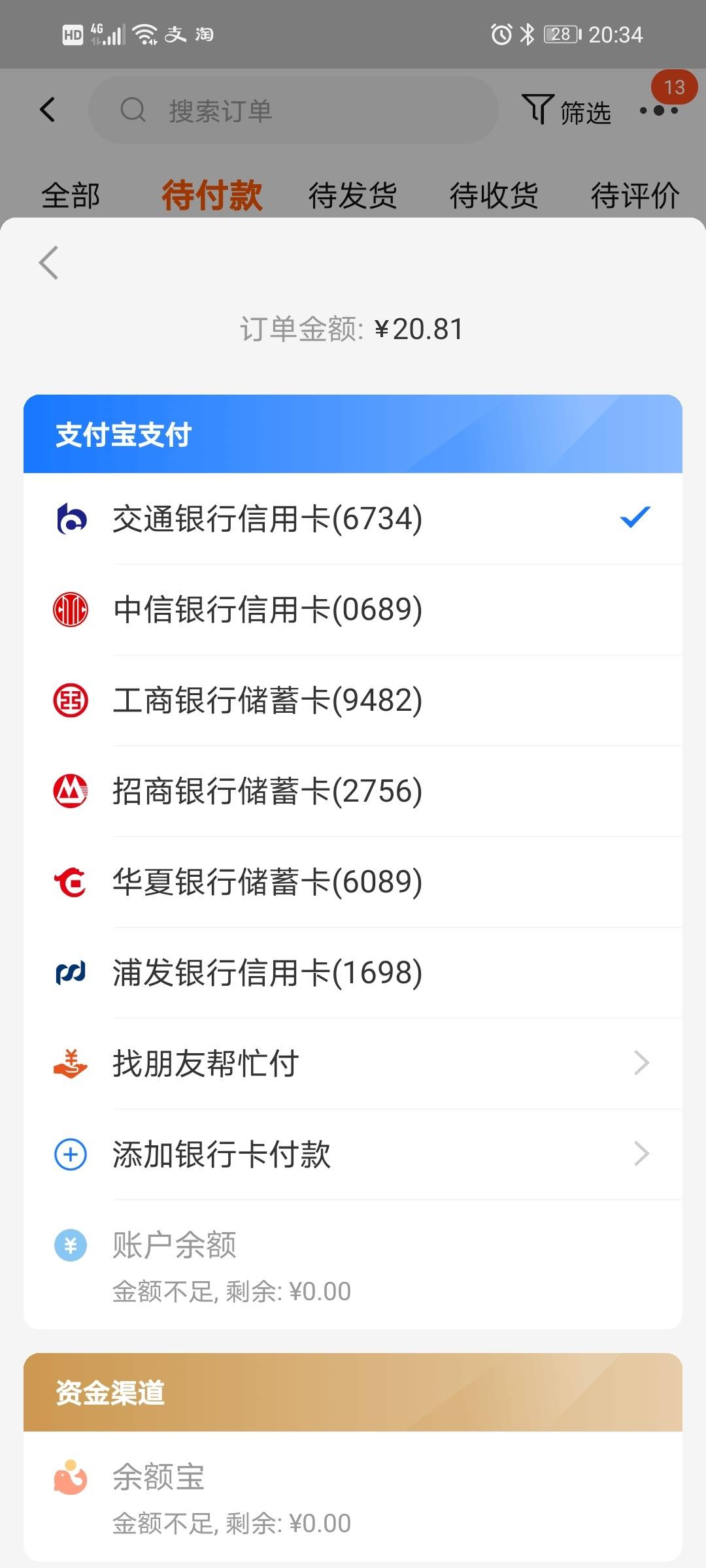Select 招商银行储蓄卡(2756)
The image size is (706, 1568).
(353, 791)
